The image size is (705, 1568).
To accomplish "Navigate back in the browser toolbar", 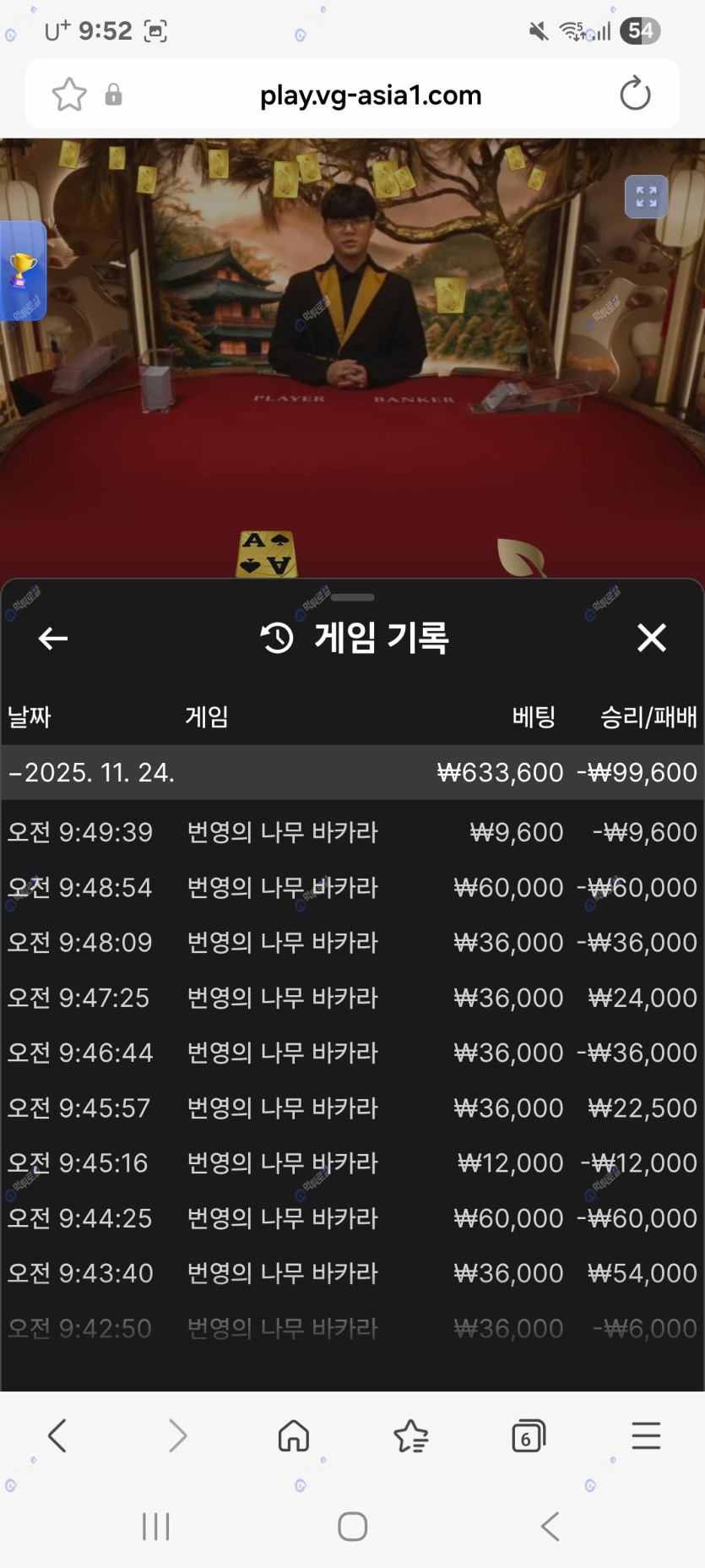I will [57, 1435].
